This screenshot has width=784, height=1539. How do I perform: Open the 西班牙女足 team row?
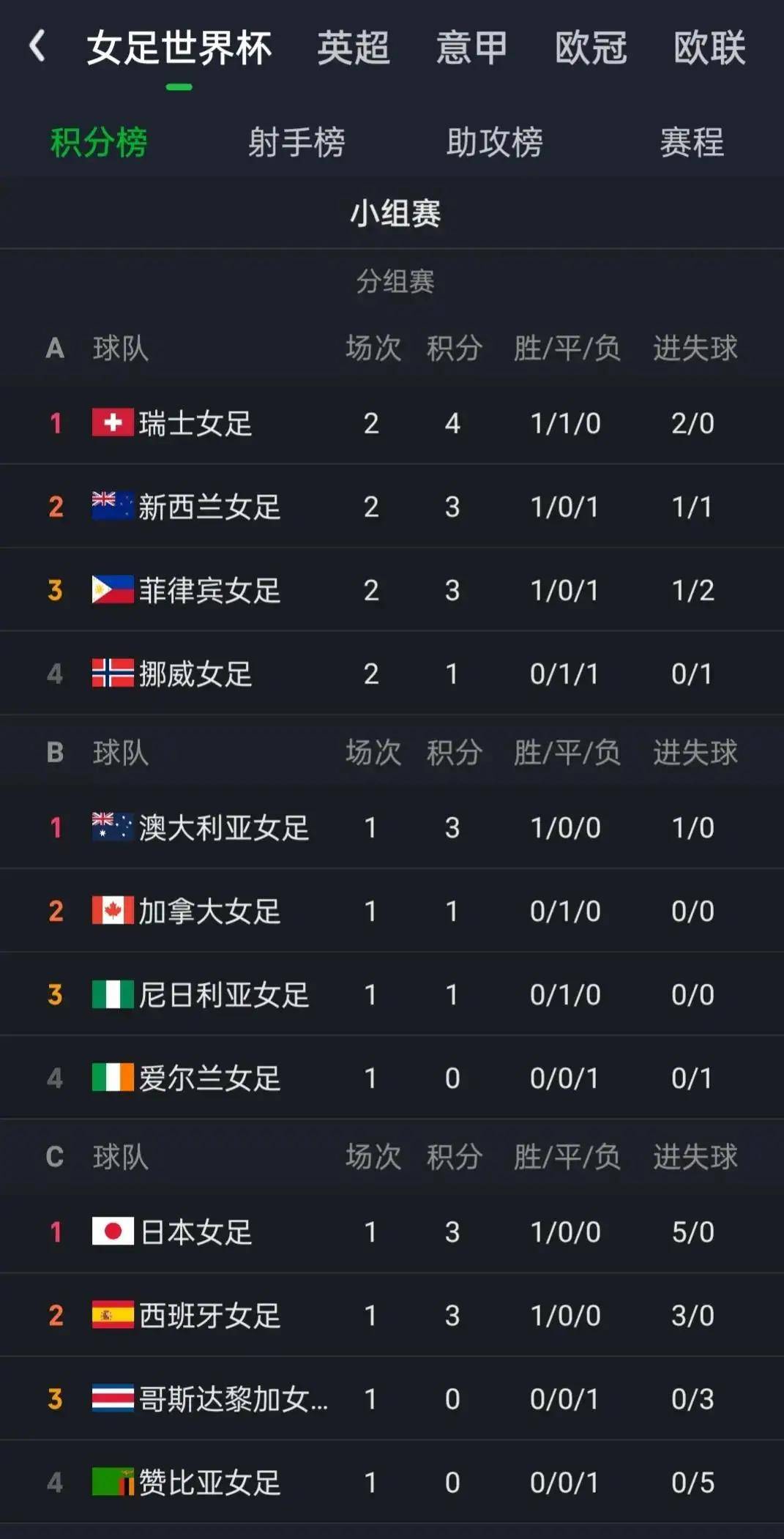pos(392,1315)
